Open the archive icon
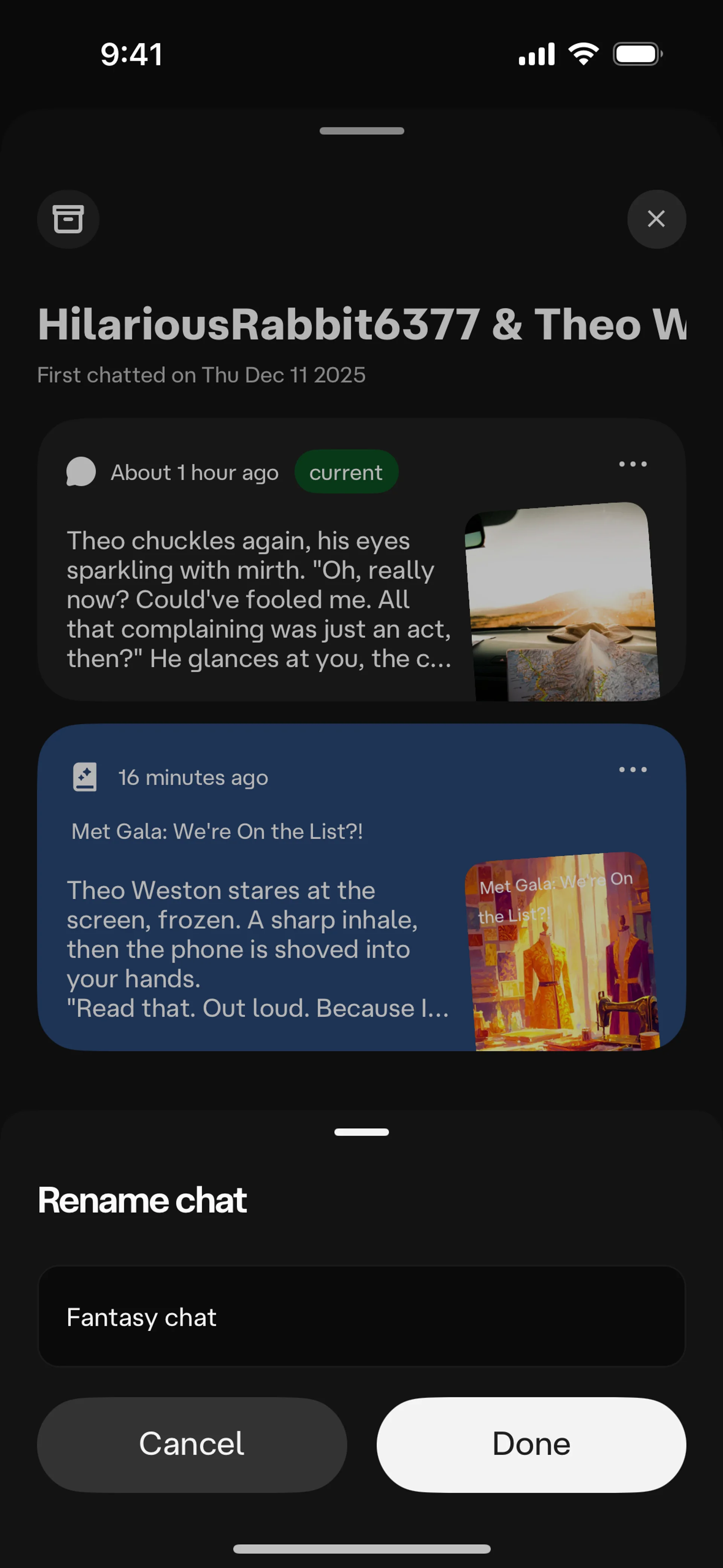 tap(68, 219)
